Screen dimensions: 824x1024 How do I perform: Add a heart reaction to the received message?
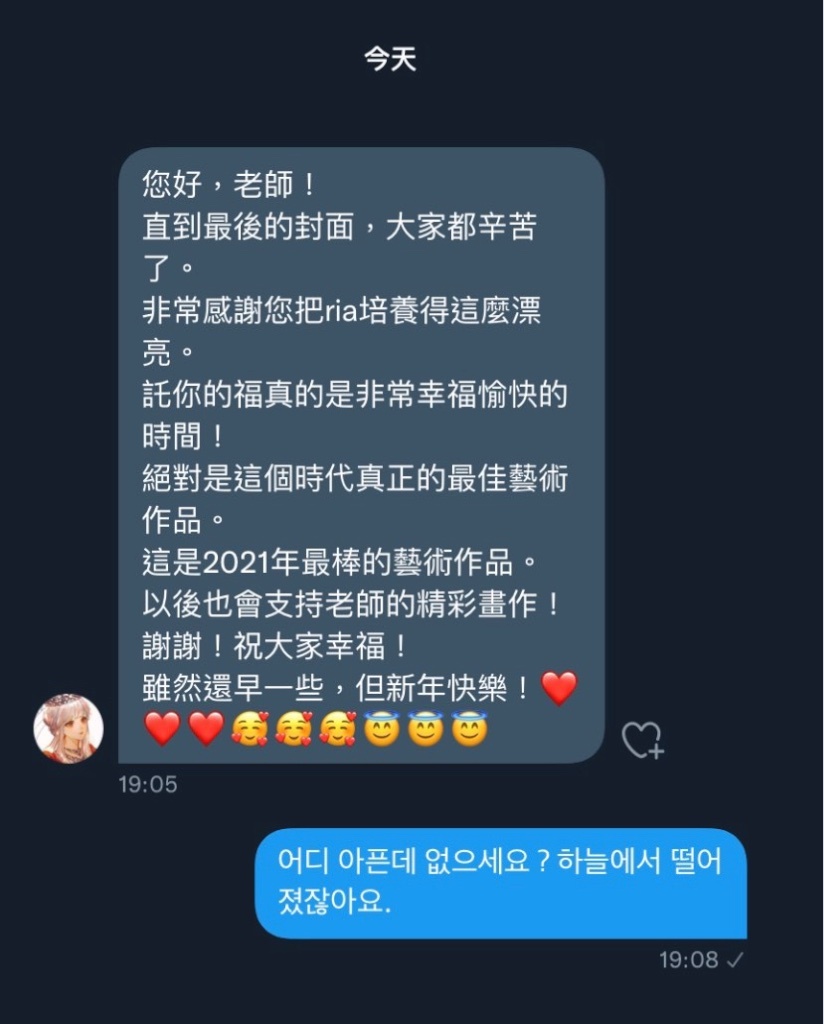[x=641, y=740]
